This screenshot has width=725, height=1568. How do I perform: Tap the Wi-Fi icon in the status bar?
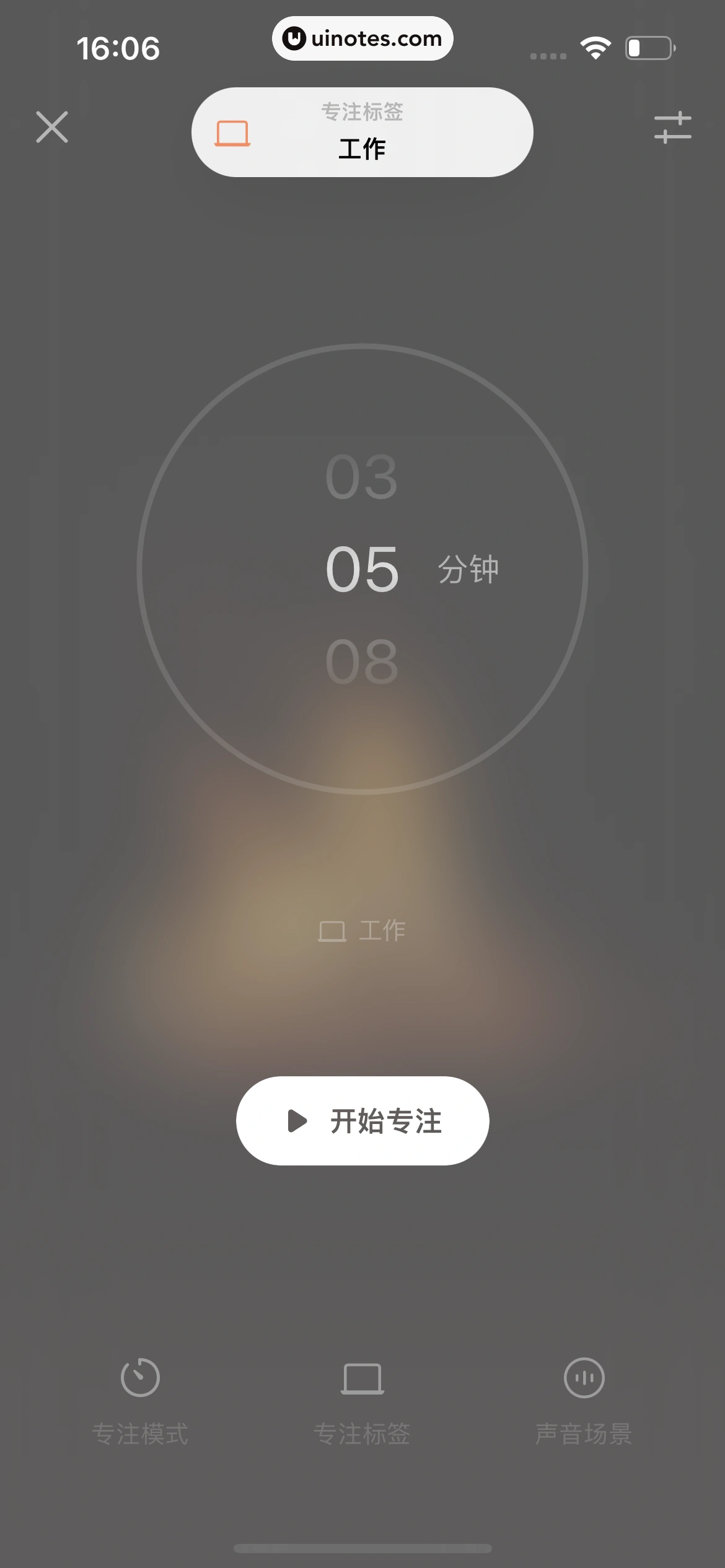pyautogui.click(x=594, y=46)
